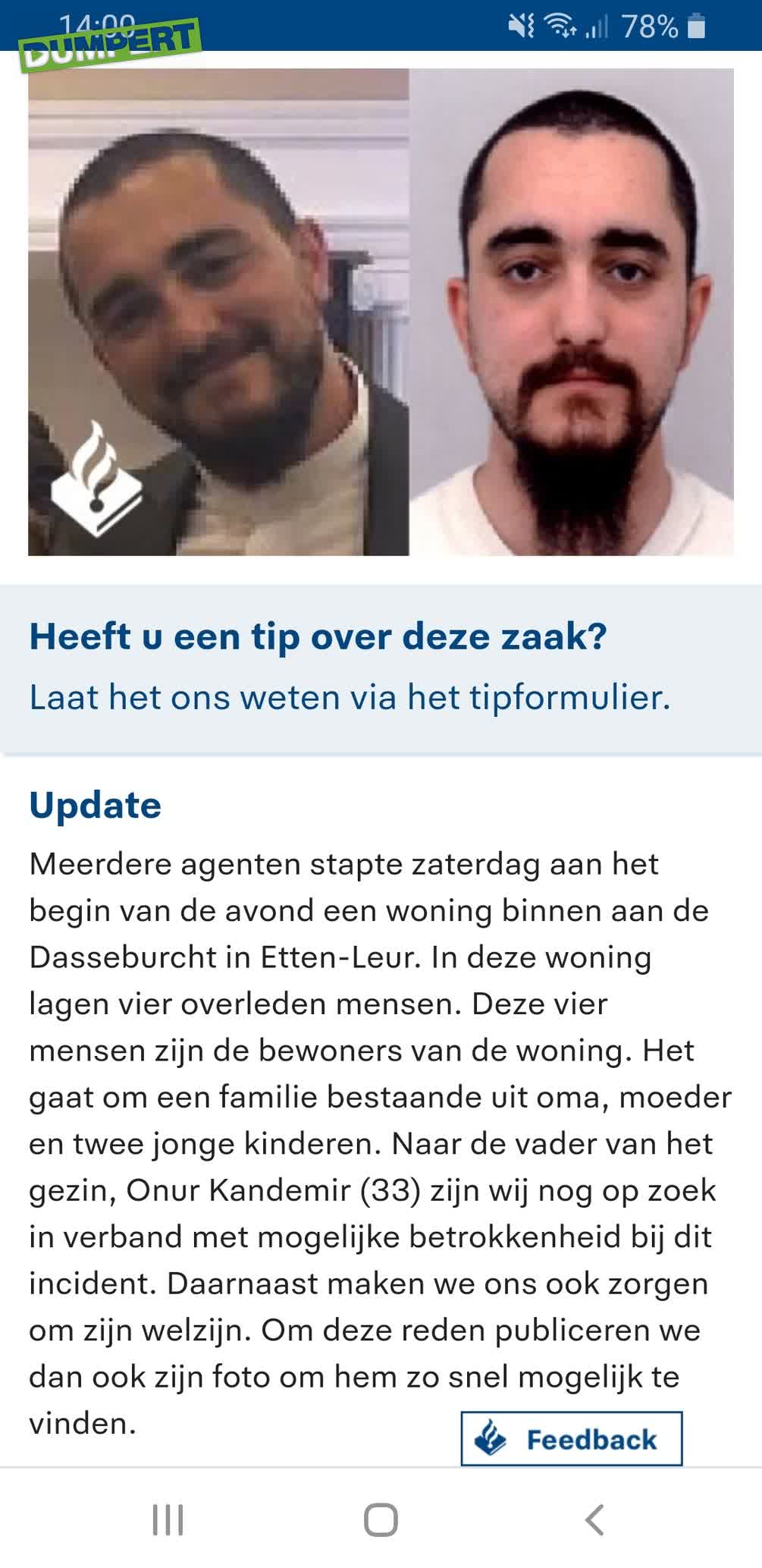Open recent apps via the recents key
762x1568 pixels.
point(170,1520)
